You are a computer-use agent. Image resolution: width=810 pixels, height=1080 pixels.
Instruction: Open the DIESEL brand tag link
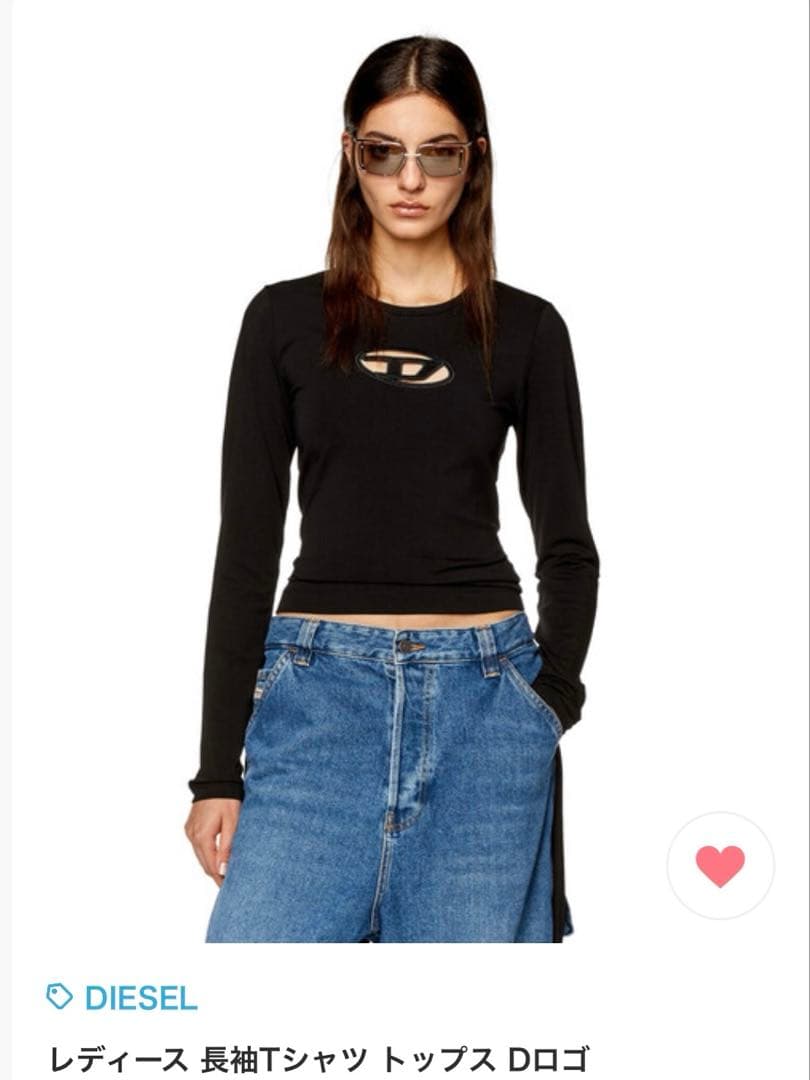click(122, 997)
